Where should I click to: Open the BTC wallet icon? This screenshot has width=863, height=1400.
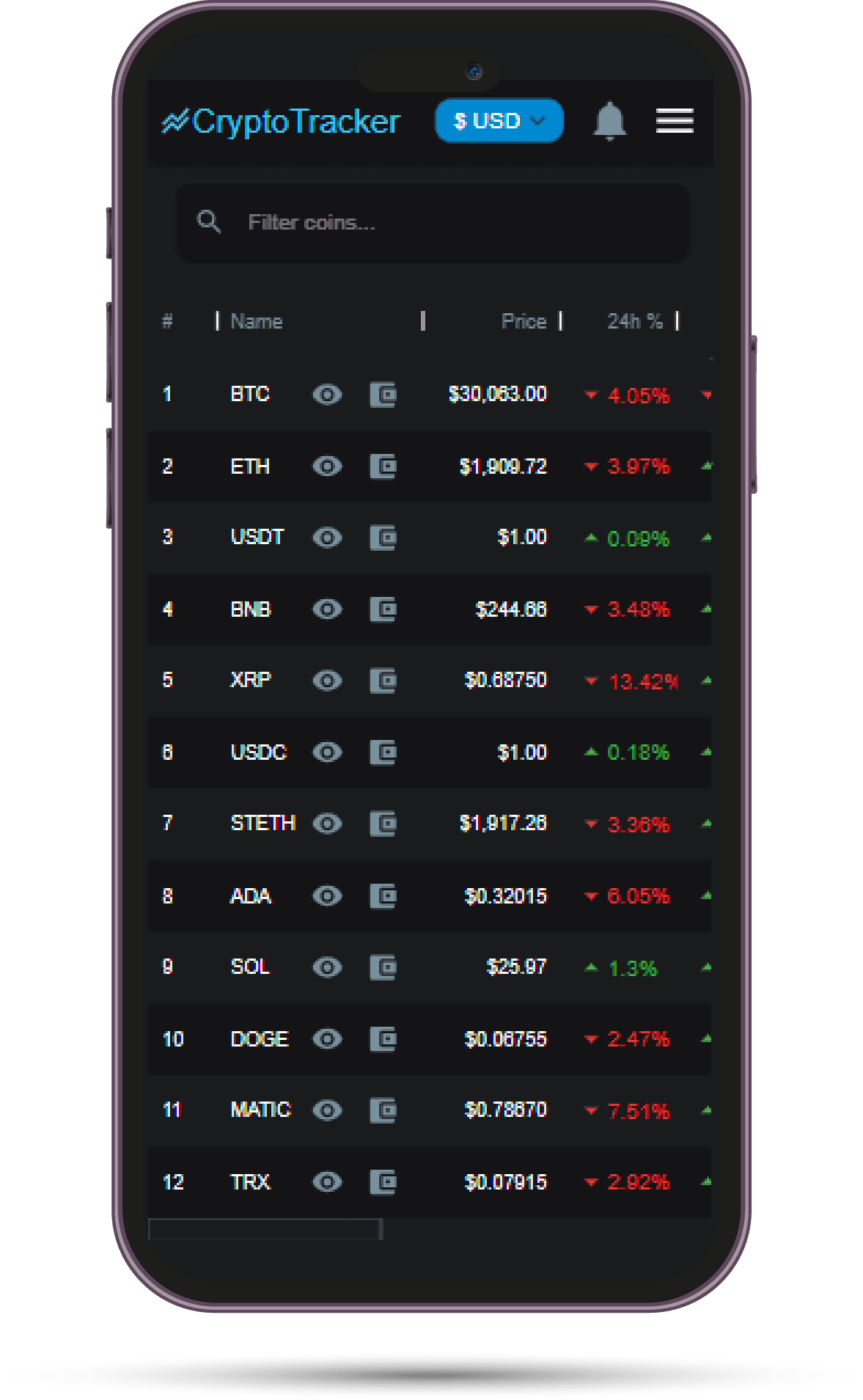pos(383,395)
